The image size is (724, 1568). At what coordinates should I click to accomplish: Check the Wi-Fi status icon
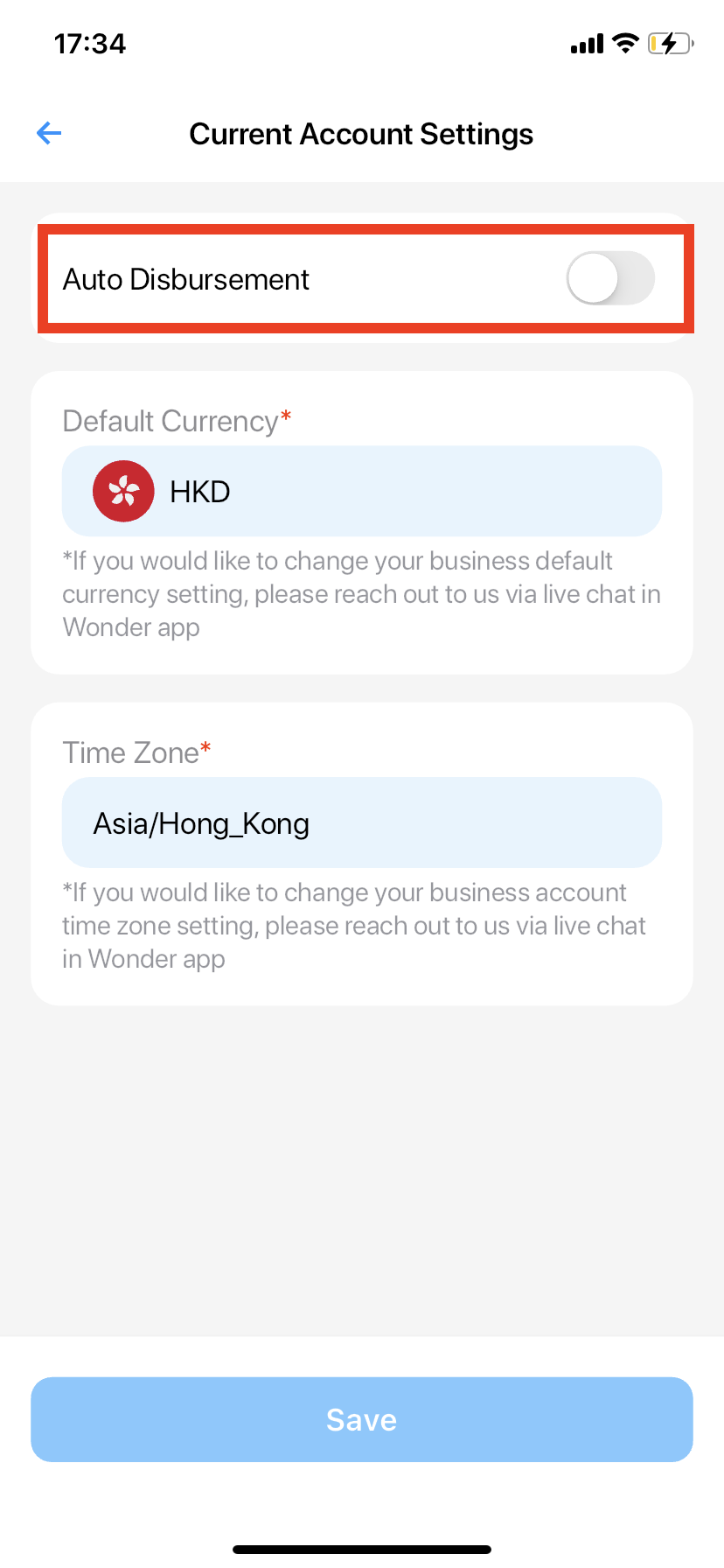(626, 42)
